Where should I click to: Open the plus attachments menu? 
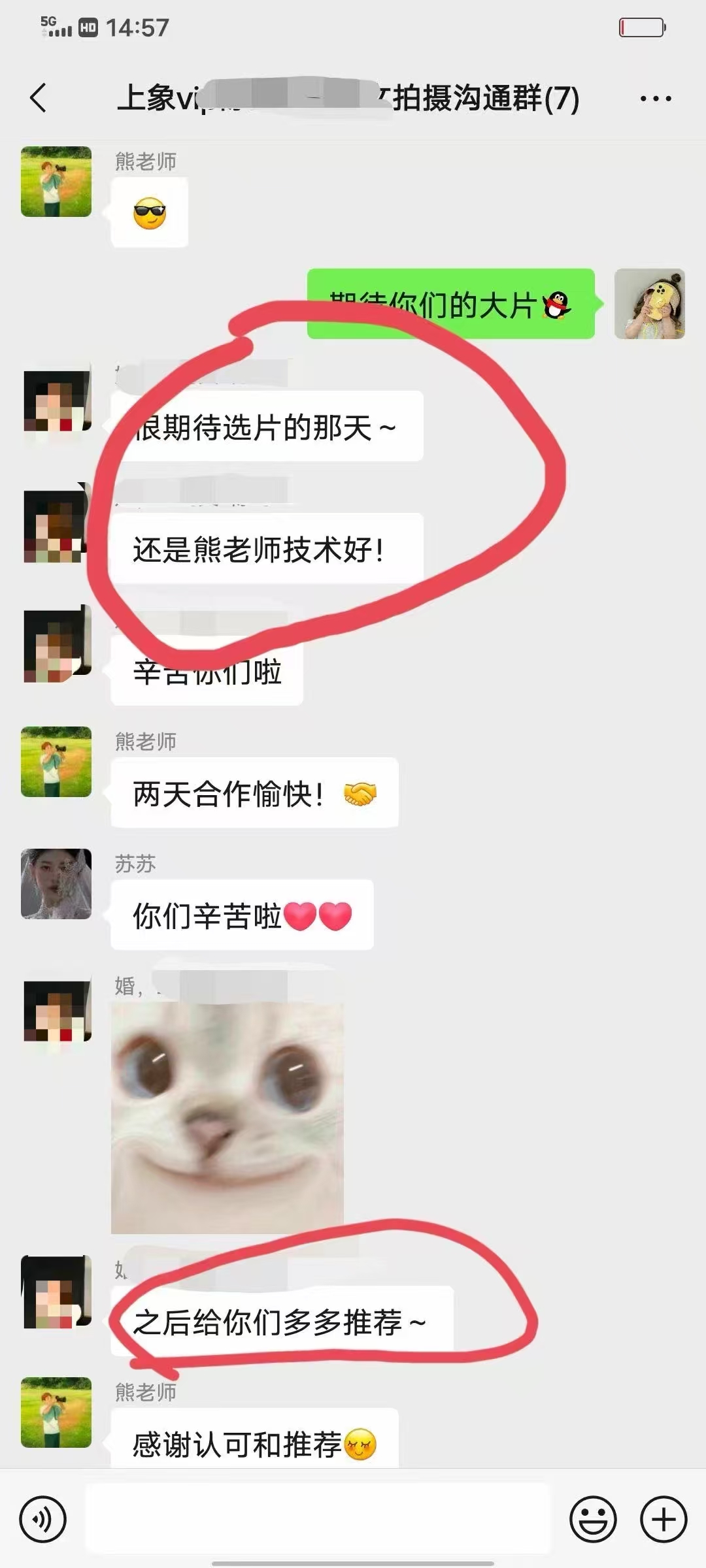pyautogui.click(x=663, y=1519)
